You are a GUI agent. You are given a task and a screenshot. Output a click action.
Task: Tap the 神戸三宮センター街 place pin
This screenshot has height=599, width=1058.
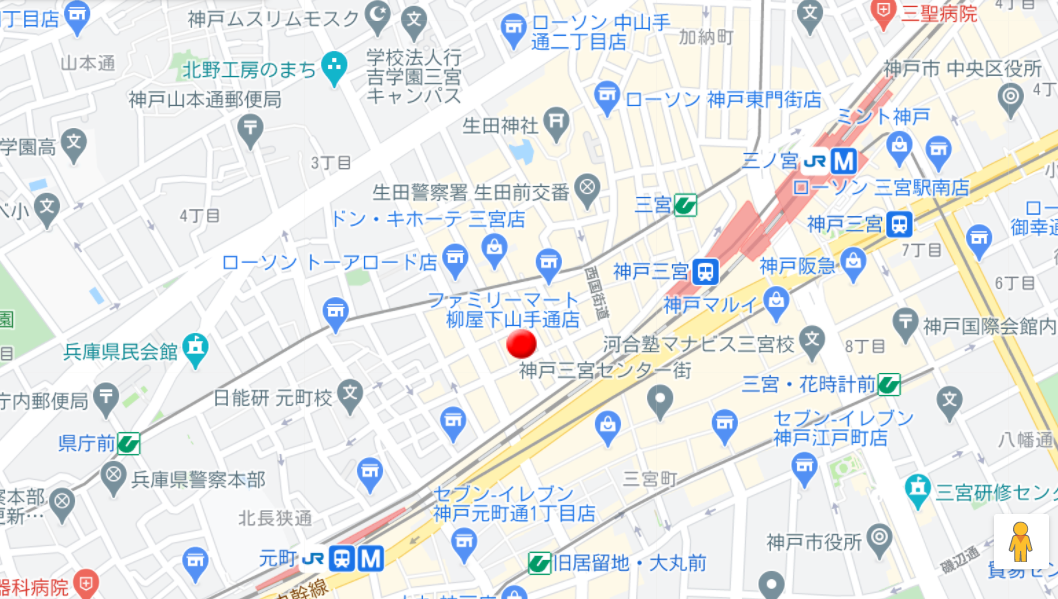(x=658, y=402)
